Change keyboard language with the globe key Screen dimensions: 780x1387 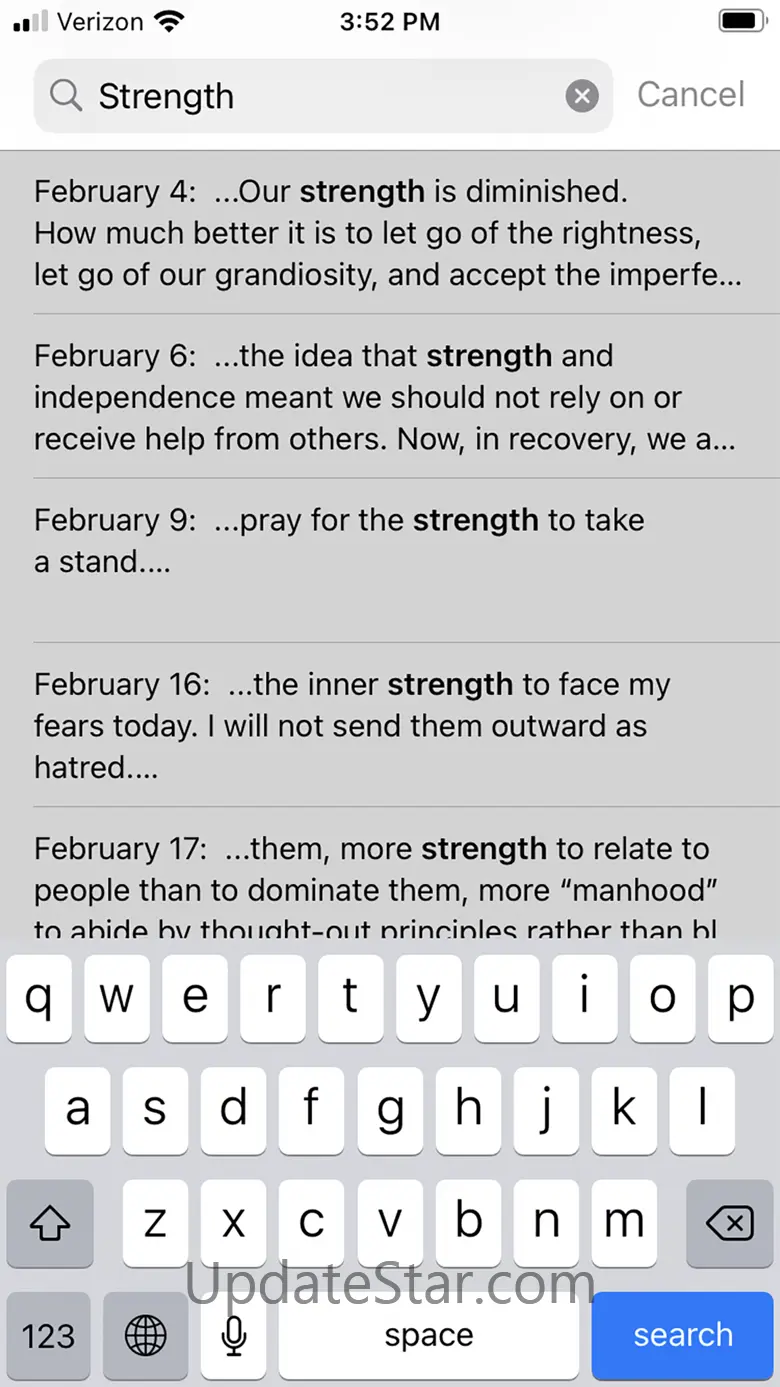(145, 1336)
